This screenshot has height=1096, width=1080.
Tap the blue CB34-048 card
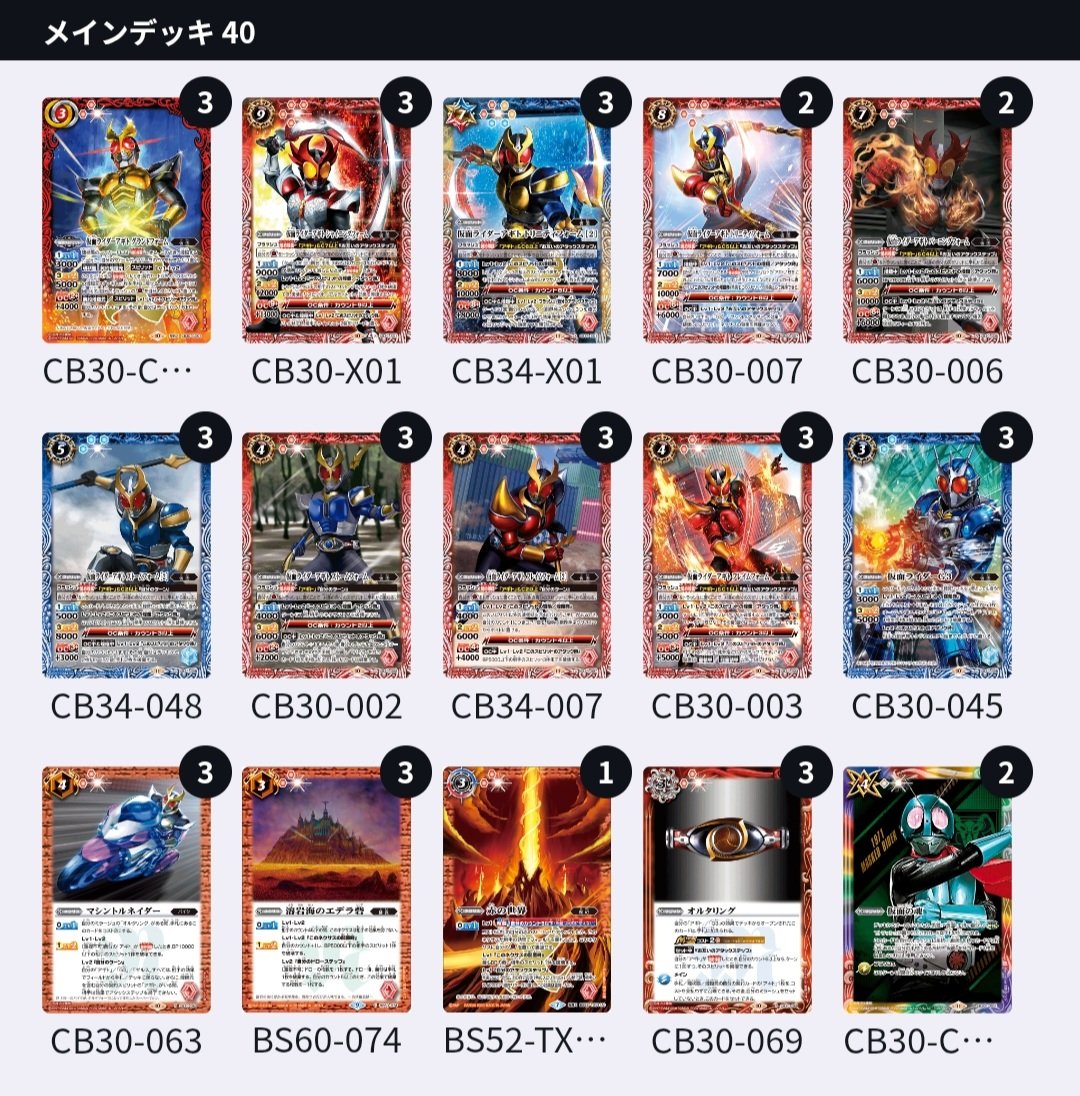coord(126,555)
